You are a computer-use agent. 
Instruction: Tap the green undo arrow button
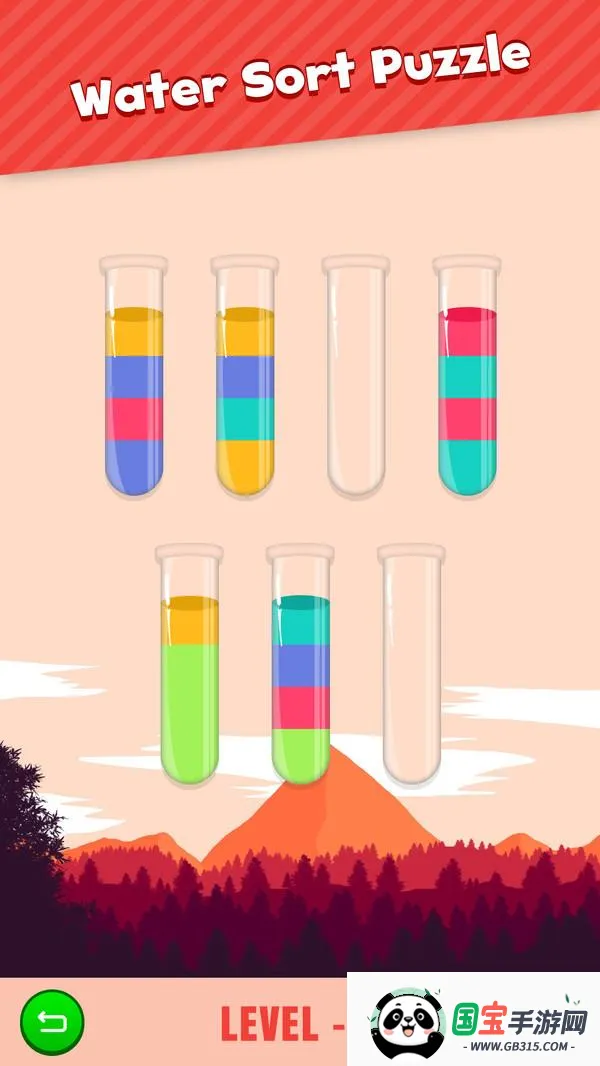click(x=52, y=1022)
